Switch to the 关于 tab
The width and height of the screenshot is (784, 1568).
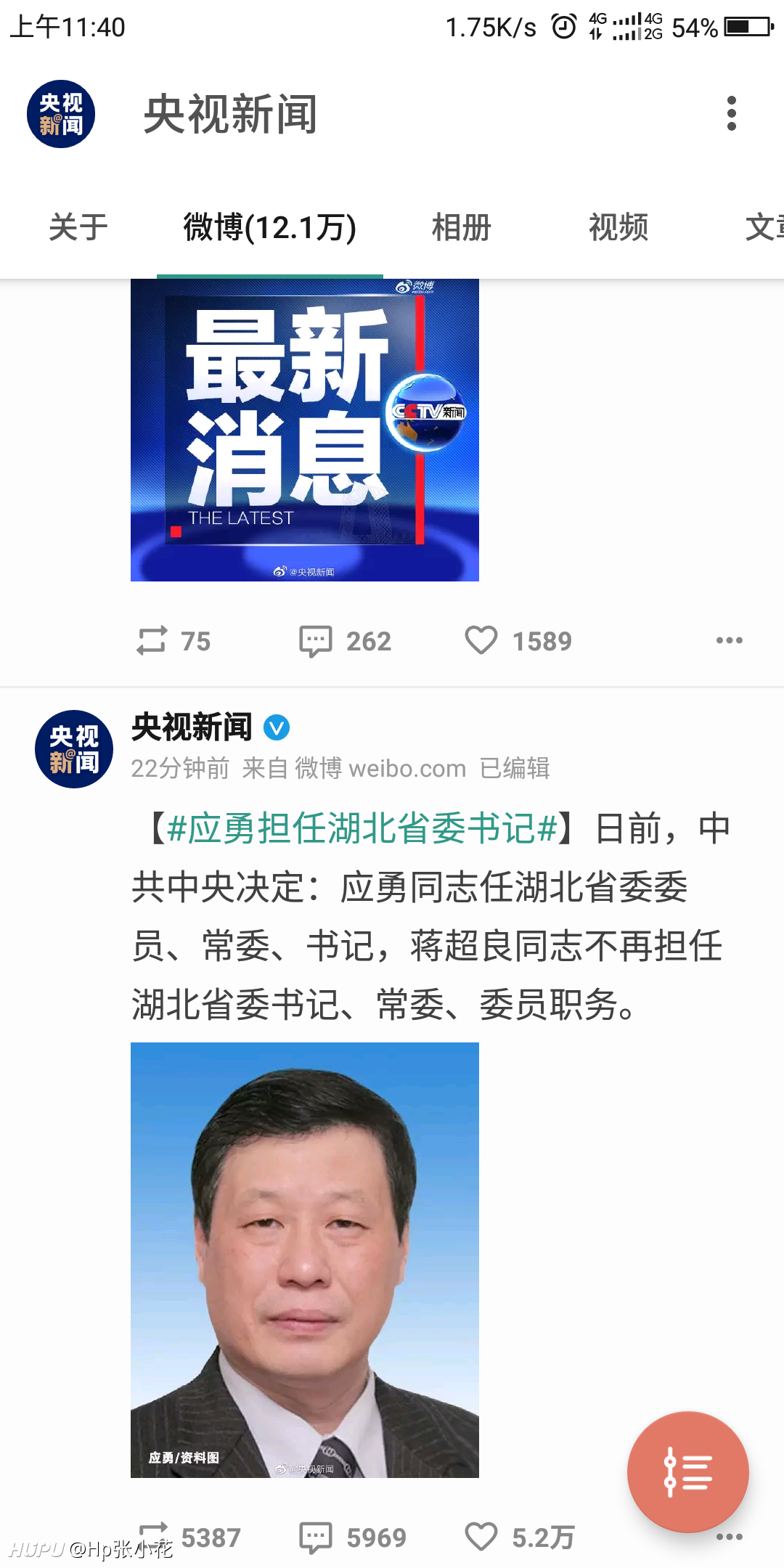78,227
